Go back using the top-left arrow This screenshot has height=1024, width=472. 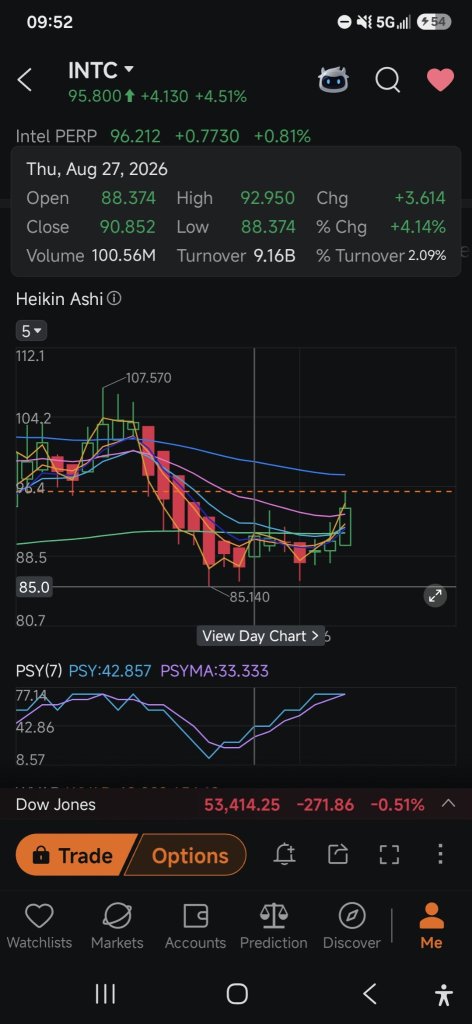coord(24,80)
